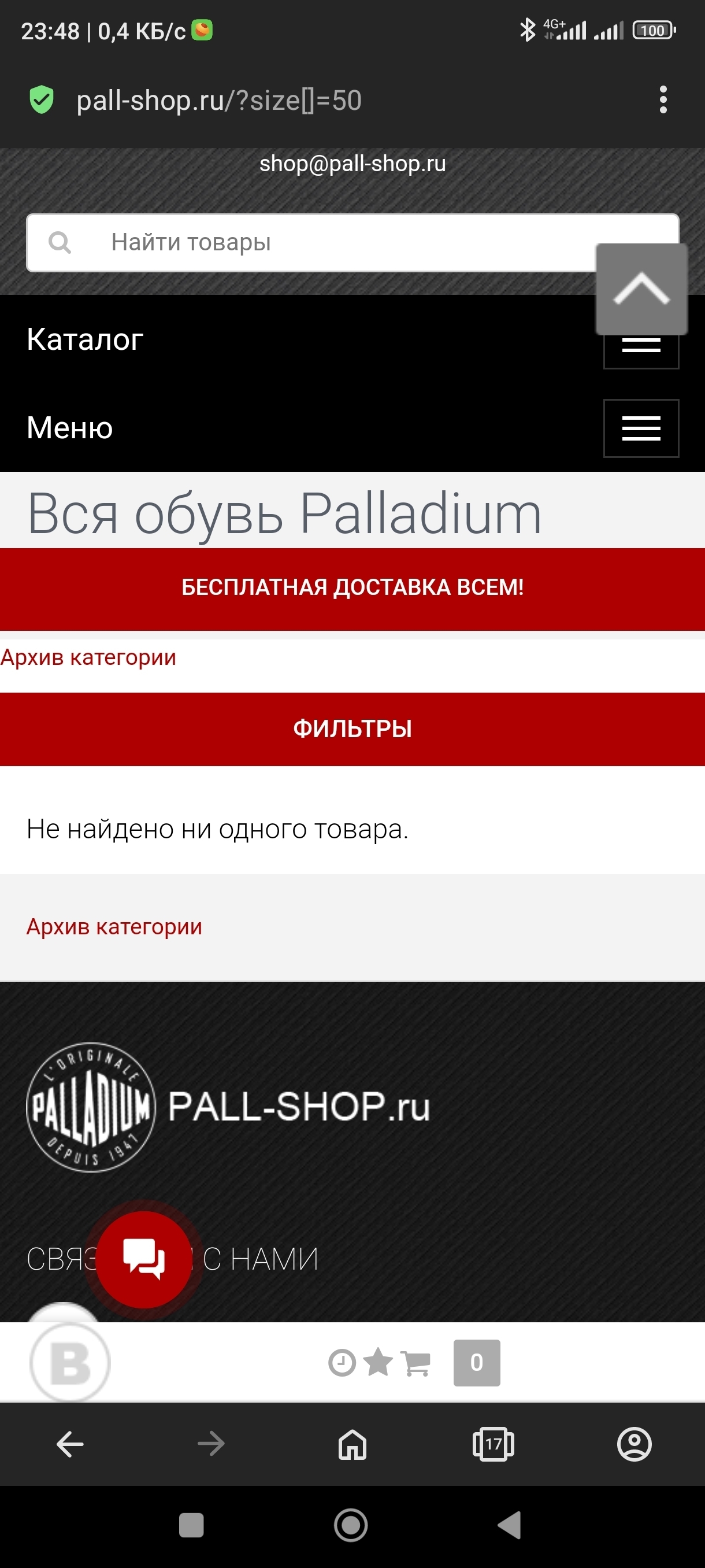Image resolution: width=705 pixels, height=1568 pixels.
Task: Follow the Архив категории link below the no-results message
Action: tap(114, 926)
